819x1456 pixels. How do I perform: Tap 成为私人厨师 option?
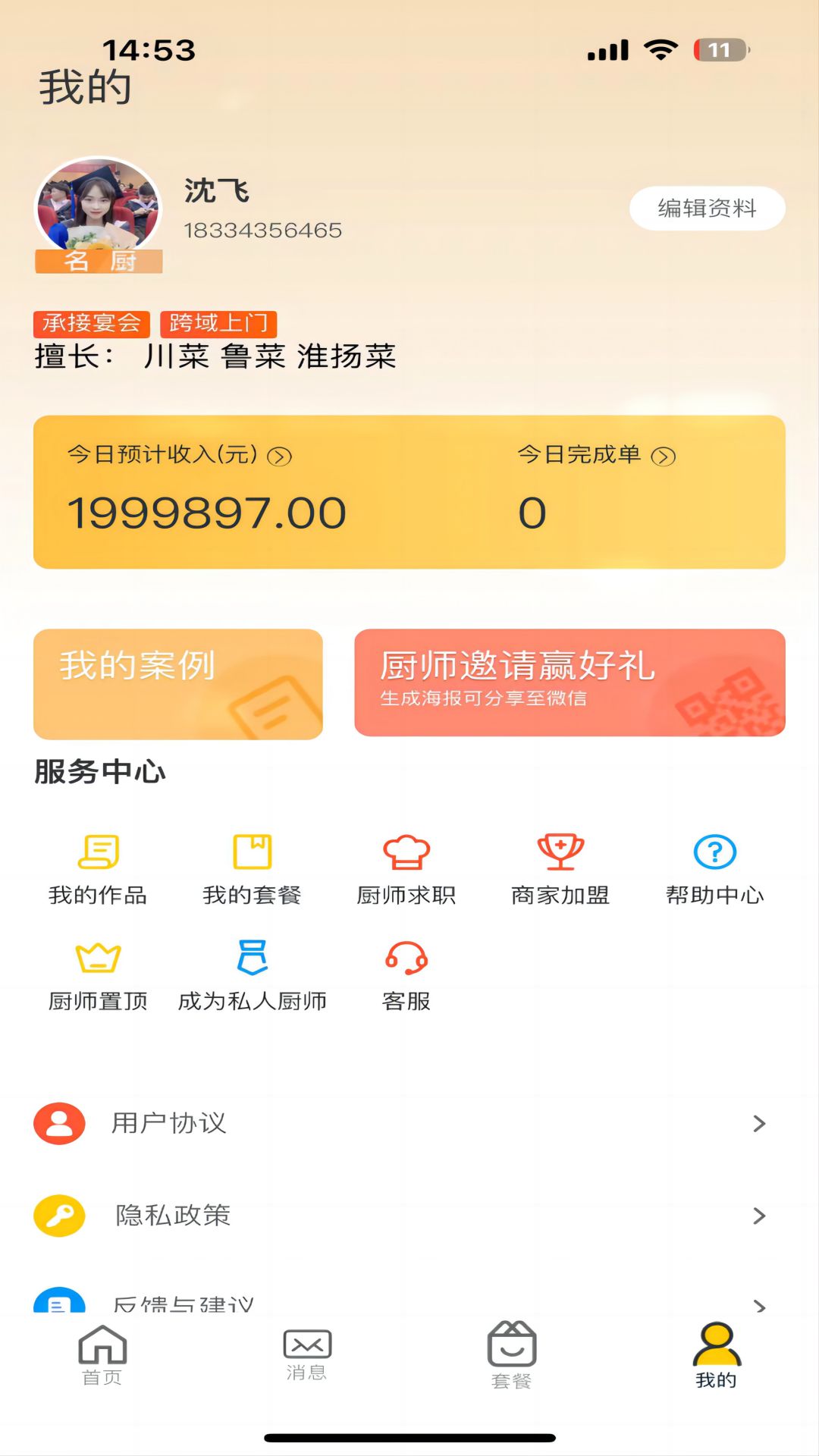tap(252, 976)
